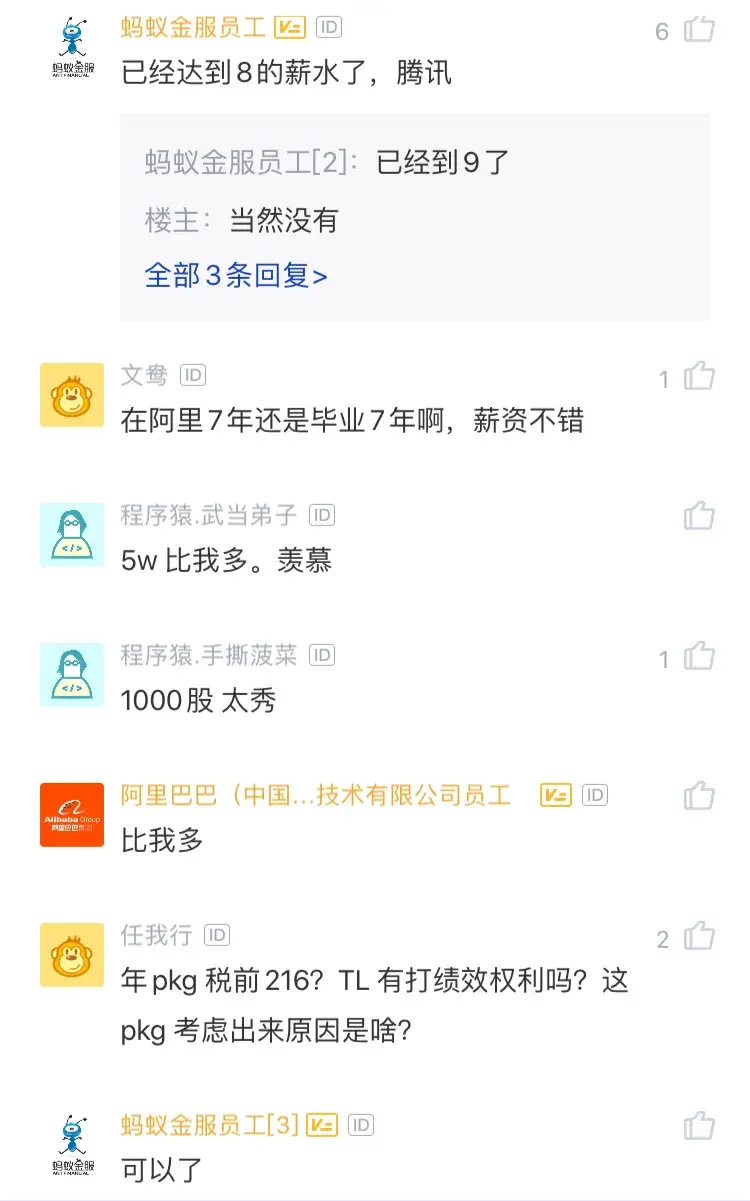Tap 文鸯's monkey avatar
The image size is (750, 1201).
click(x=71, y=395)
